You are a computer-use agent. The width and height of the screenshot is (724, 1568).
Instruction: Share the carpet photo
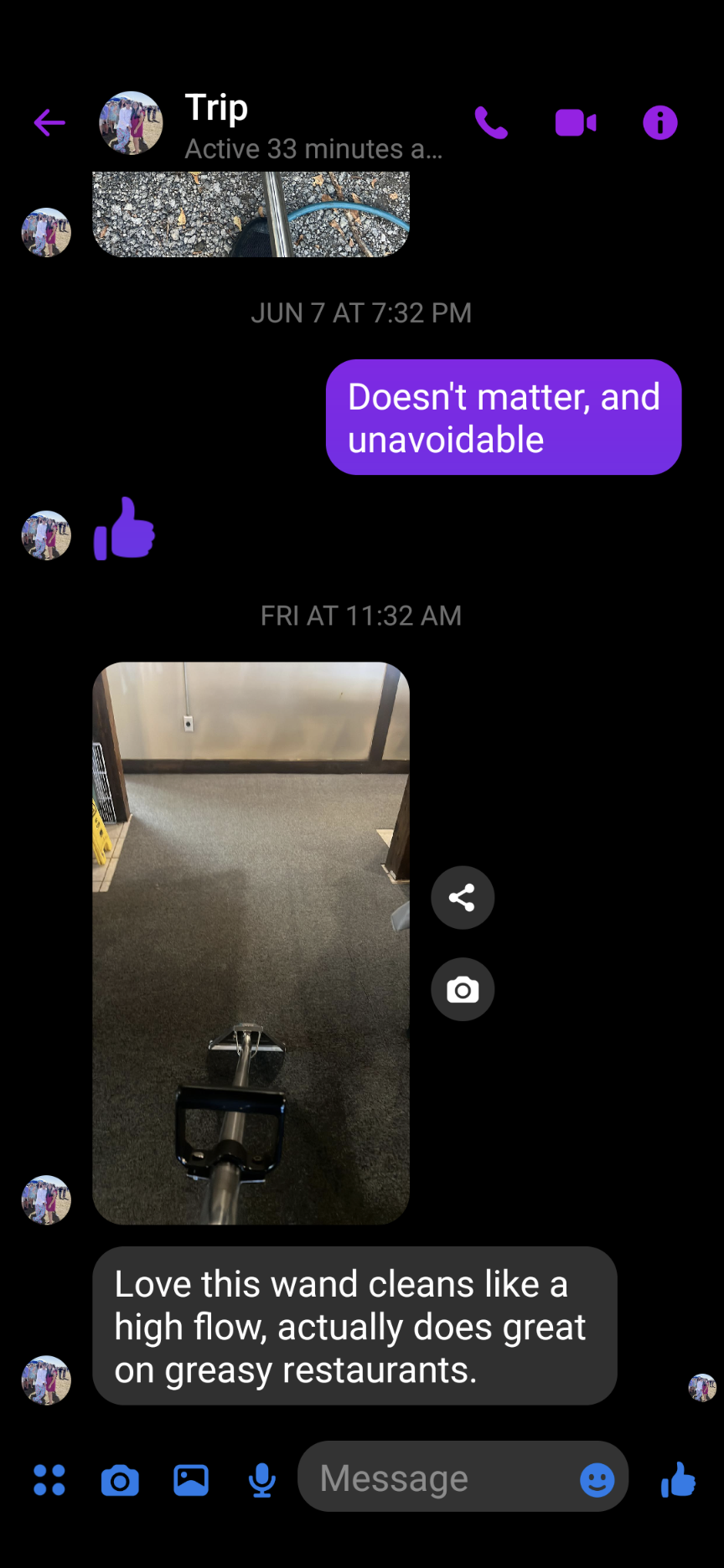tap(463, 898)
